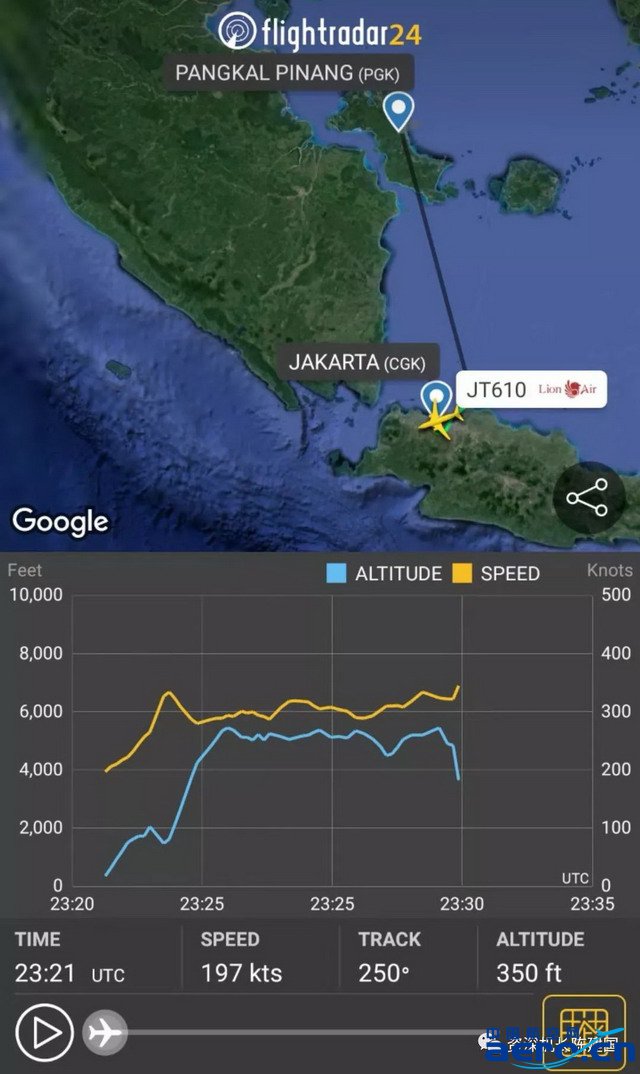Share this JT610 flight playback
Image resolution: width=640 pixels, height=1074 pixels.
tap(588, 498)
